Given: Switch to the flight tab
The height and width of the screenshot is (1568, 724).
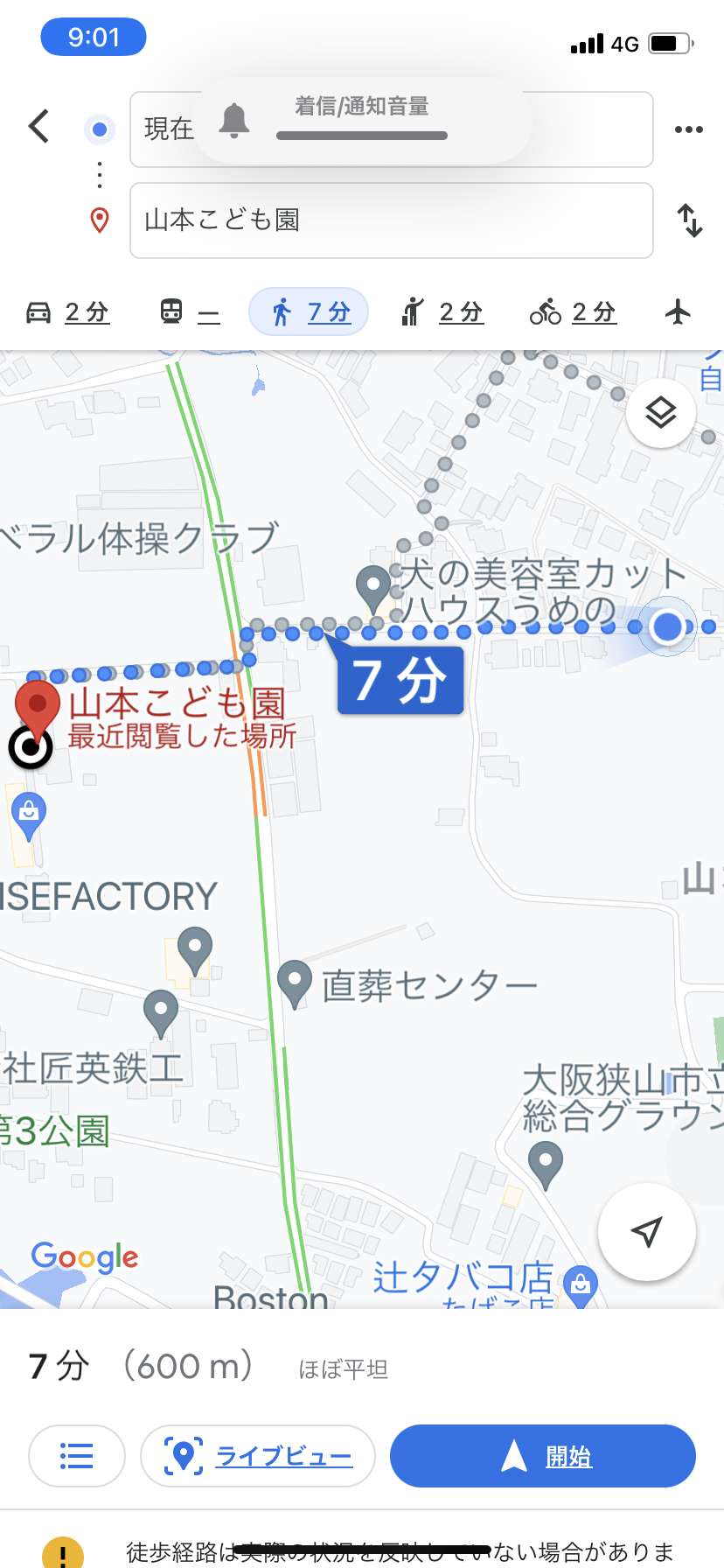Looking at the screenshot, I should point(678,311).
